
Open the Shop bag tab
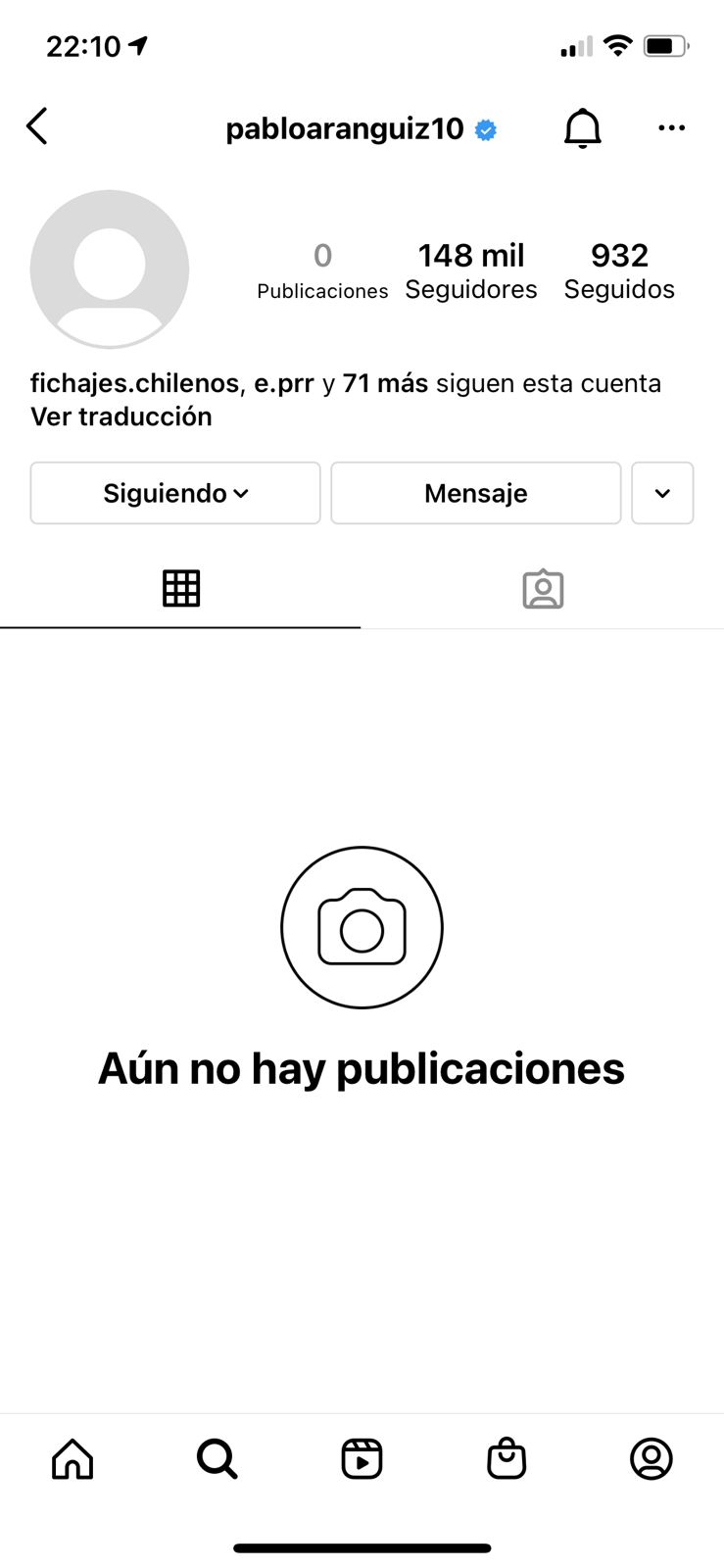507,1458
